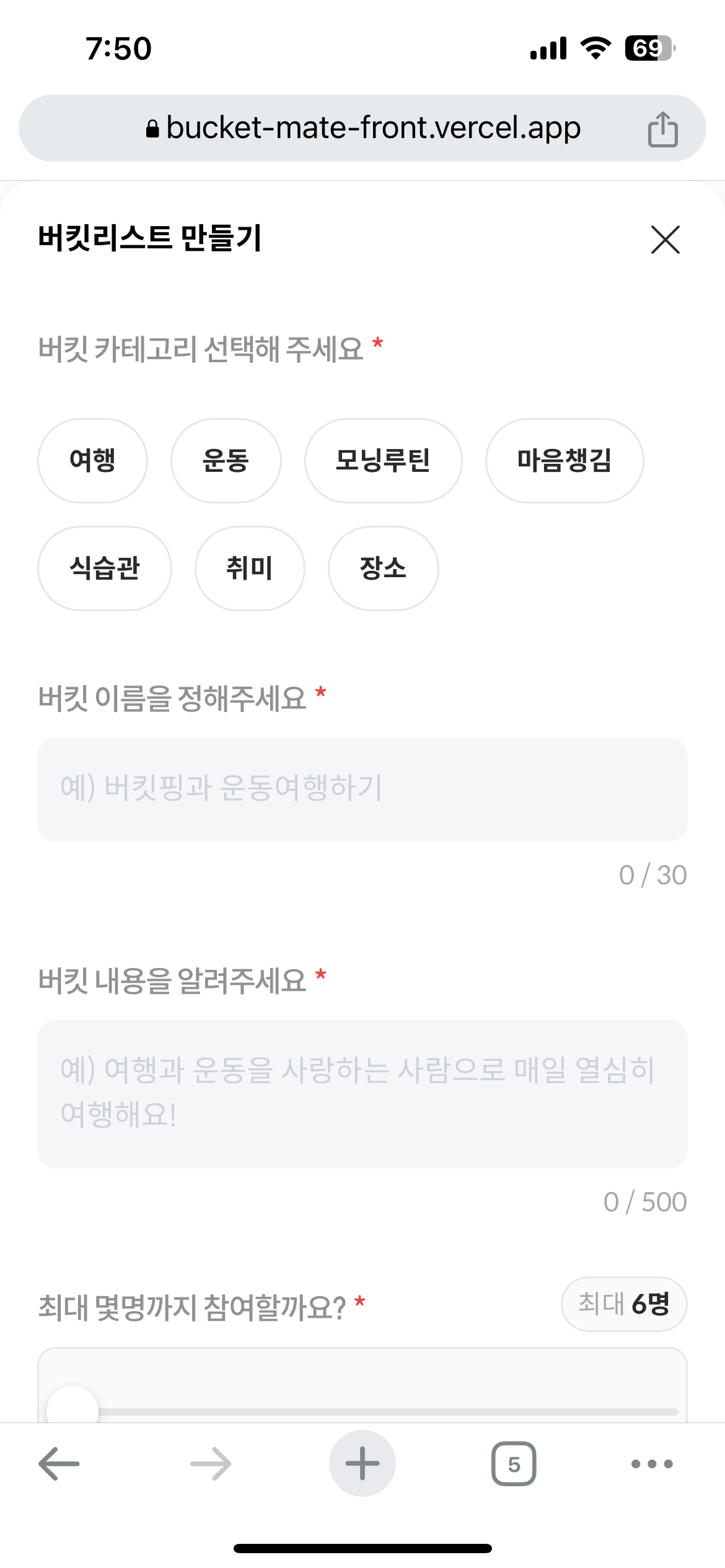The image size is (725, 1568).
Task: Close the 버킷리스트 만들기 form
Action: (666, 240)
